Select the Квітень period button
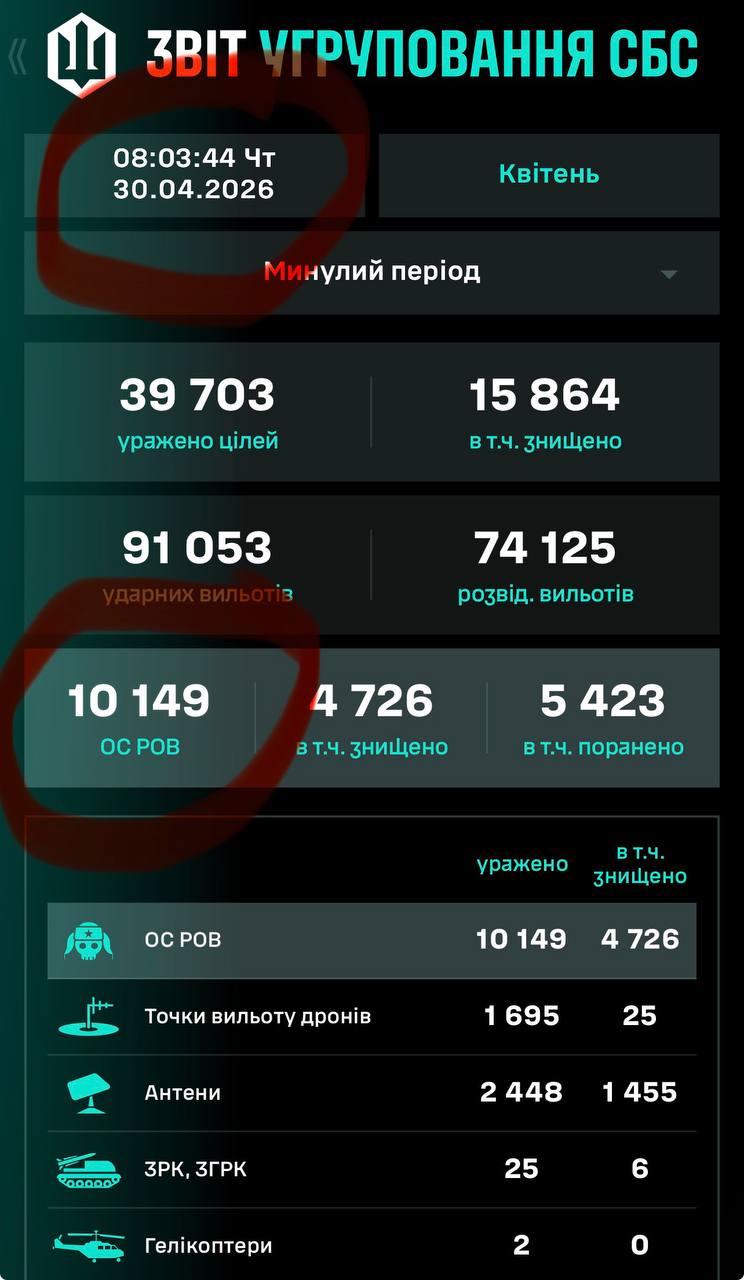Viewport: 744px width, 1280px height. pos(549,174)
